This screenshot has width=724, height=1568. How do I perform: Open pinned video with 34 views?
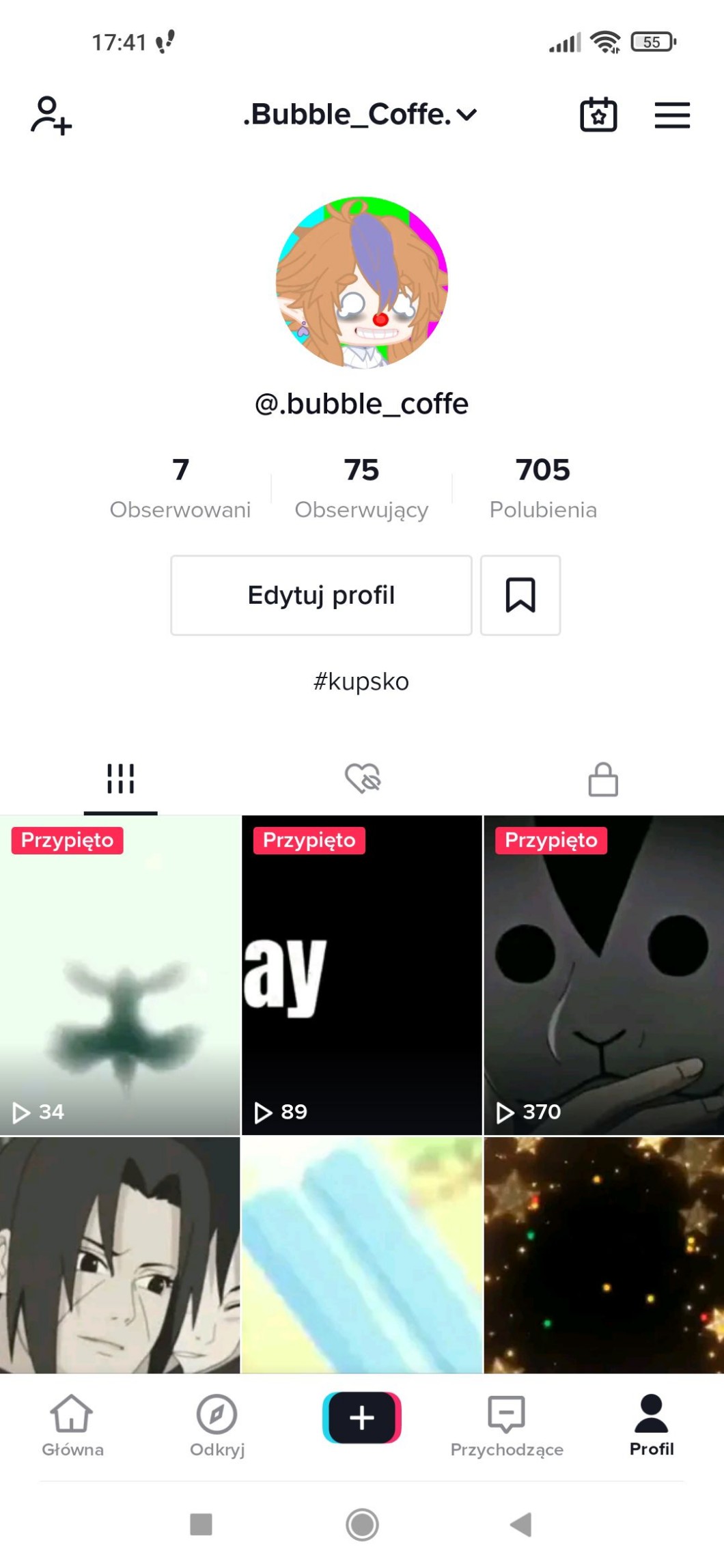pos(120,975)
